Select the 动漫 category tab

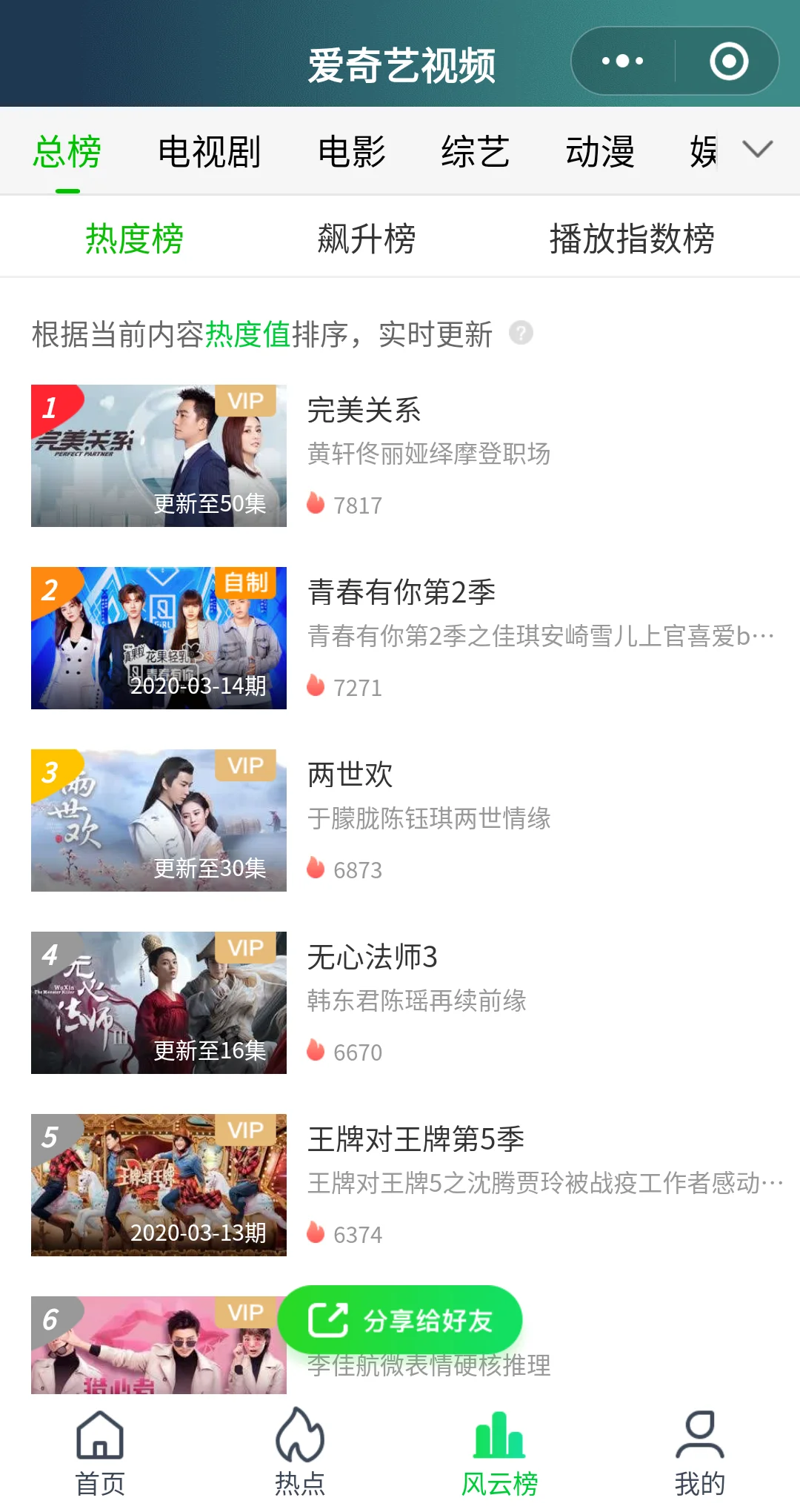click(x=599, y=152)
